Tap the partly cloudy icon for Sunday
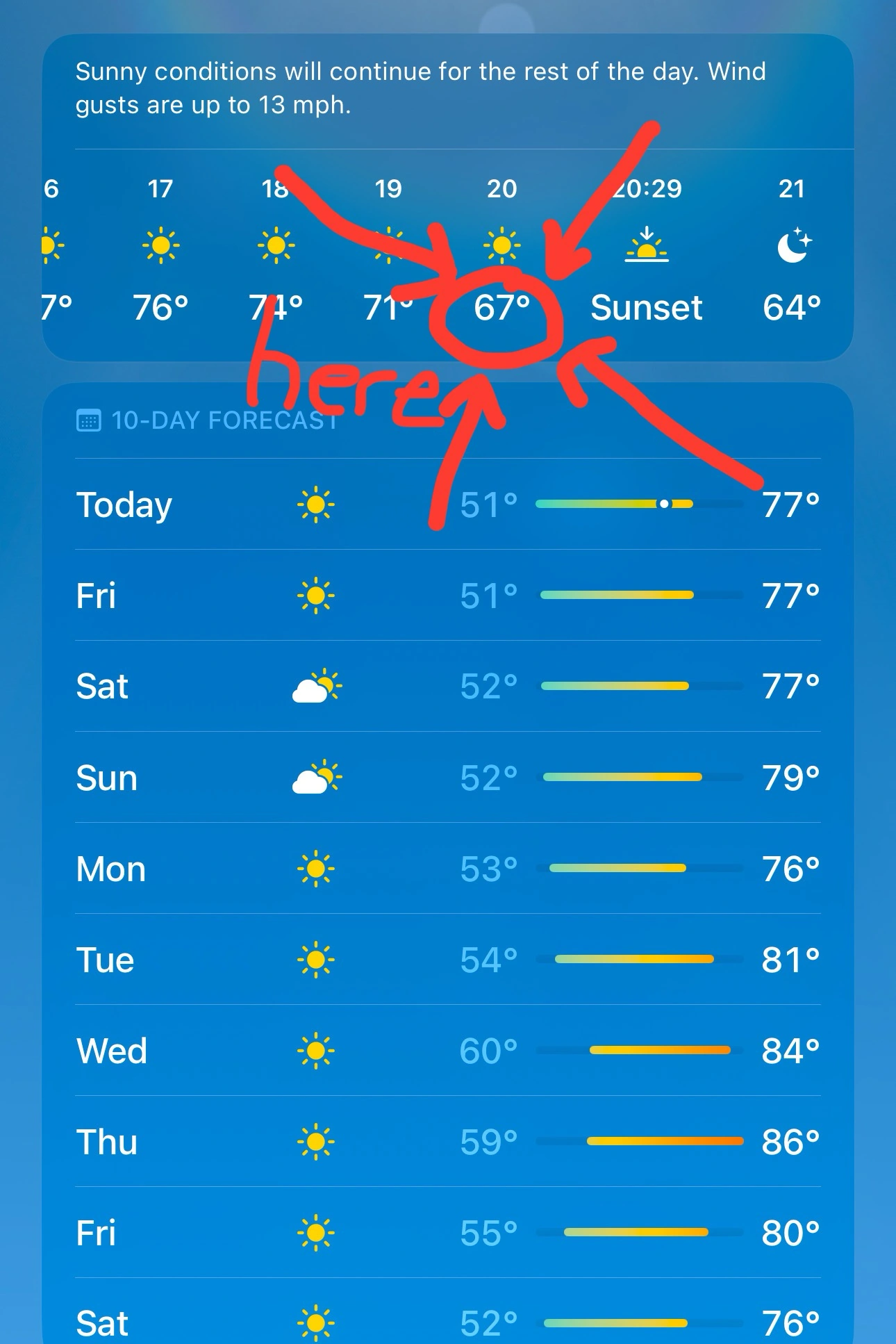The image size is (896, 1344). click(x=318, y=778)
